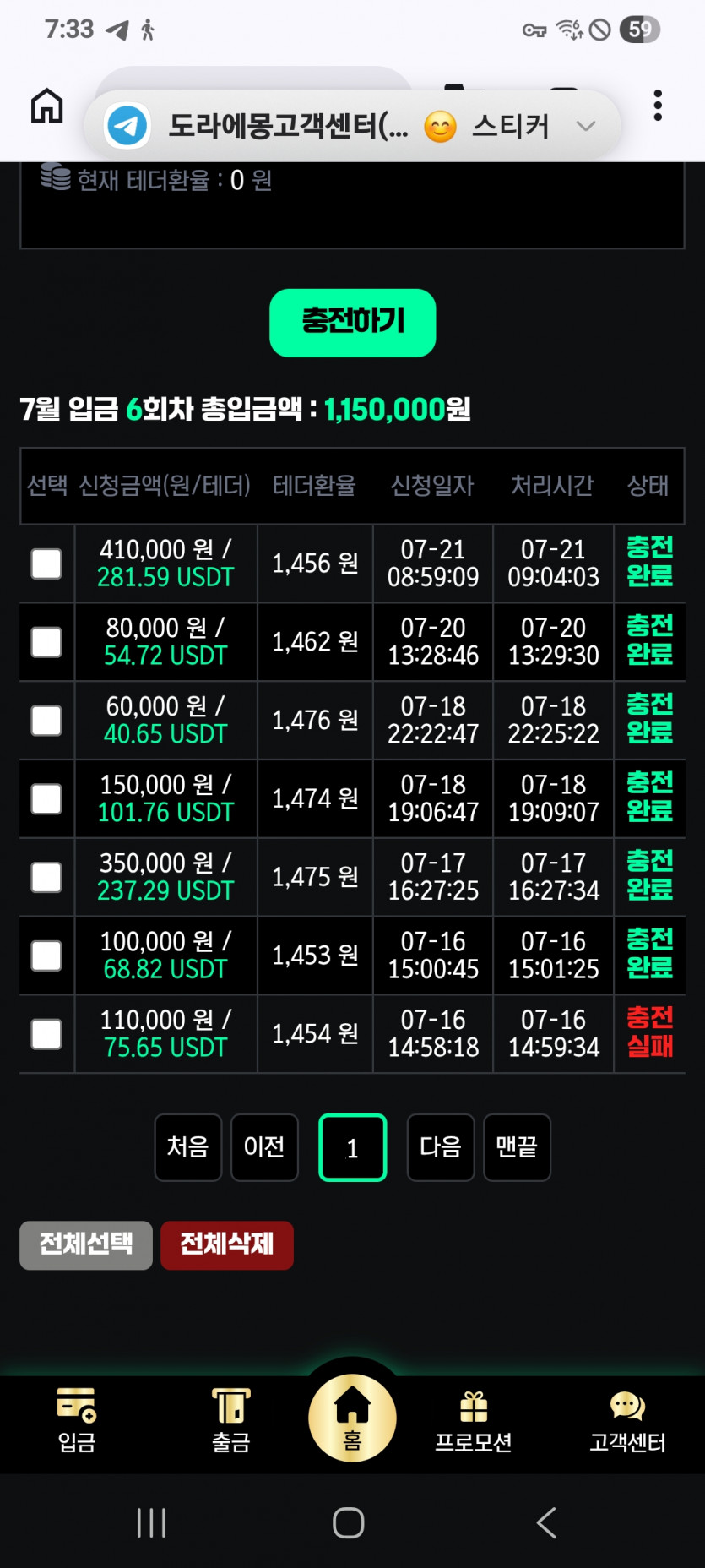
Task: Select the 150,000 원 deposit row checkbox
Action: (x=46, y=798)
